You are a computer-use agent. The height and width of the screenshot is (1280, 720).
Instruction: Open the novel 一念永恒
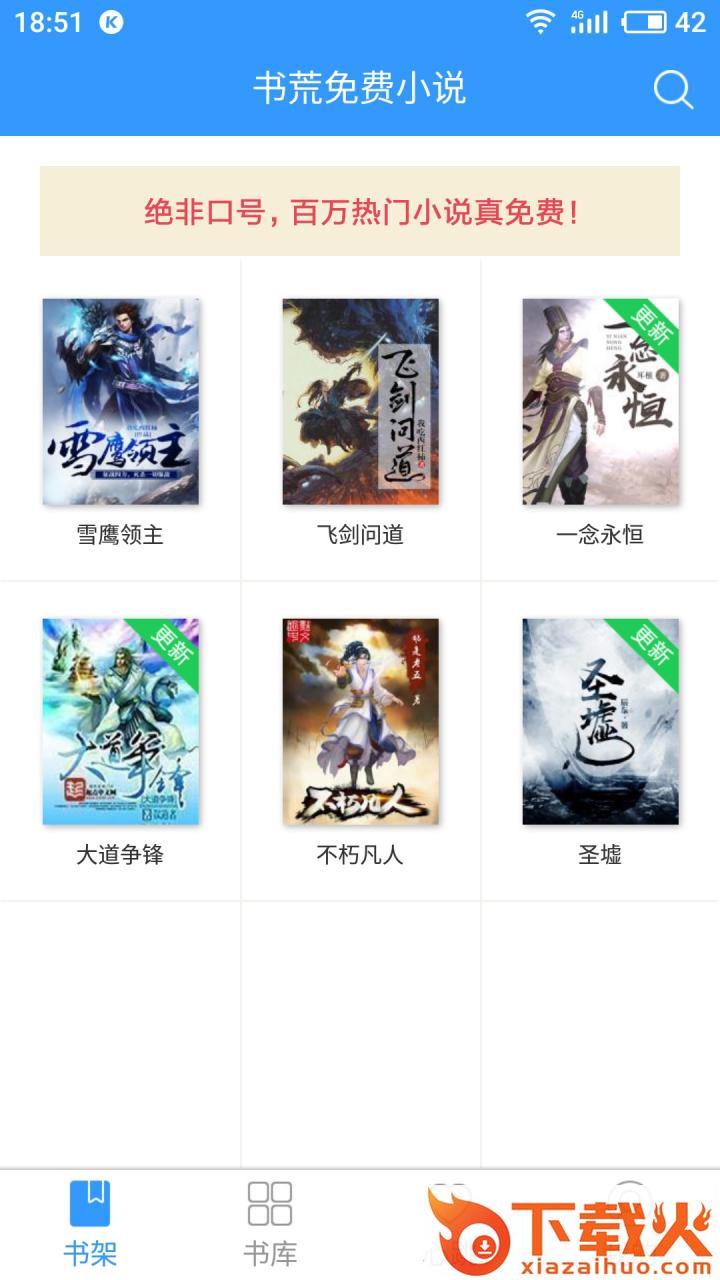click(x=600, y=402)
